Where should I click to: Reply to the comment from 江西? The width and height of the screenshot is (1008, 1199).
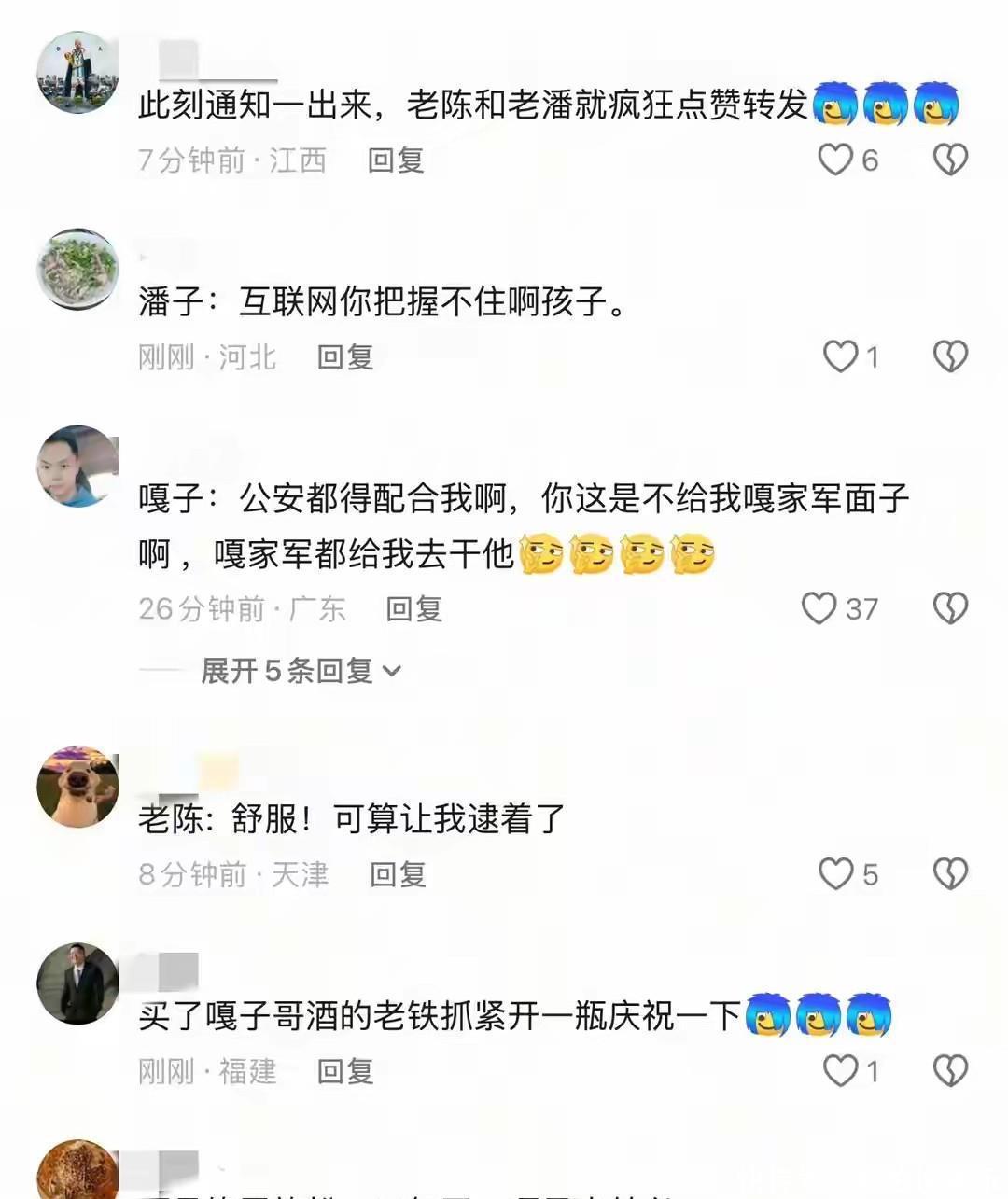(396, 160)
